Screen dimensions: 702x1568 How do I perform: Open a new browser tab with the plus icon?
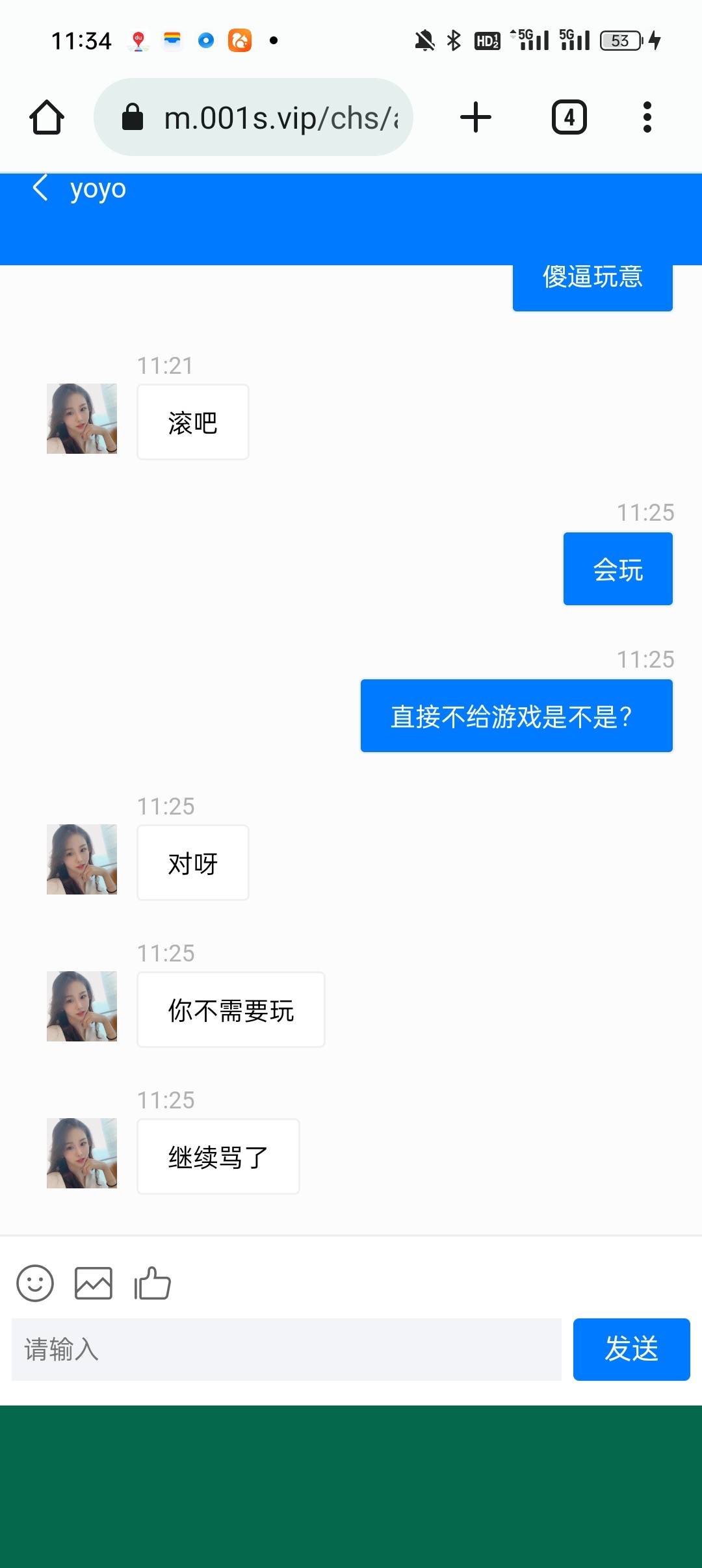[x=475, y=117]
